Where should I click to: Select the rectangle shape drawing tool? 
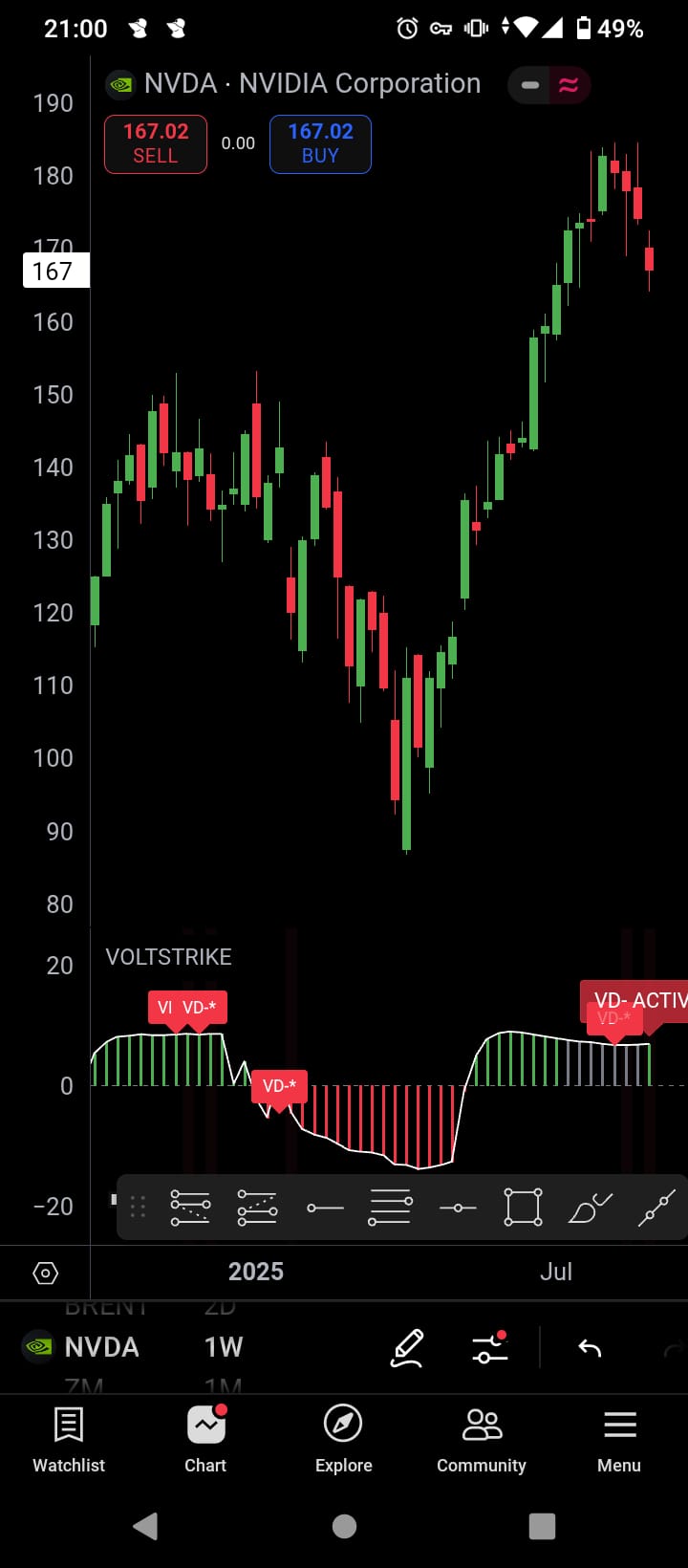point(523,1208)
